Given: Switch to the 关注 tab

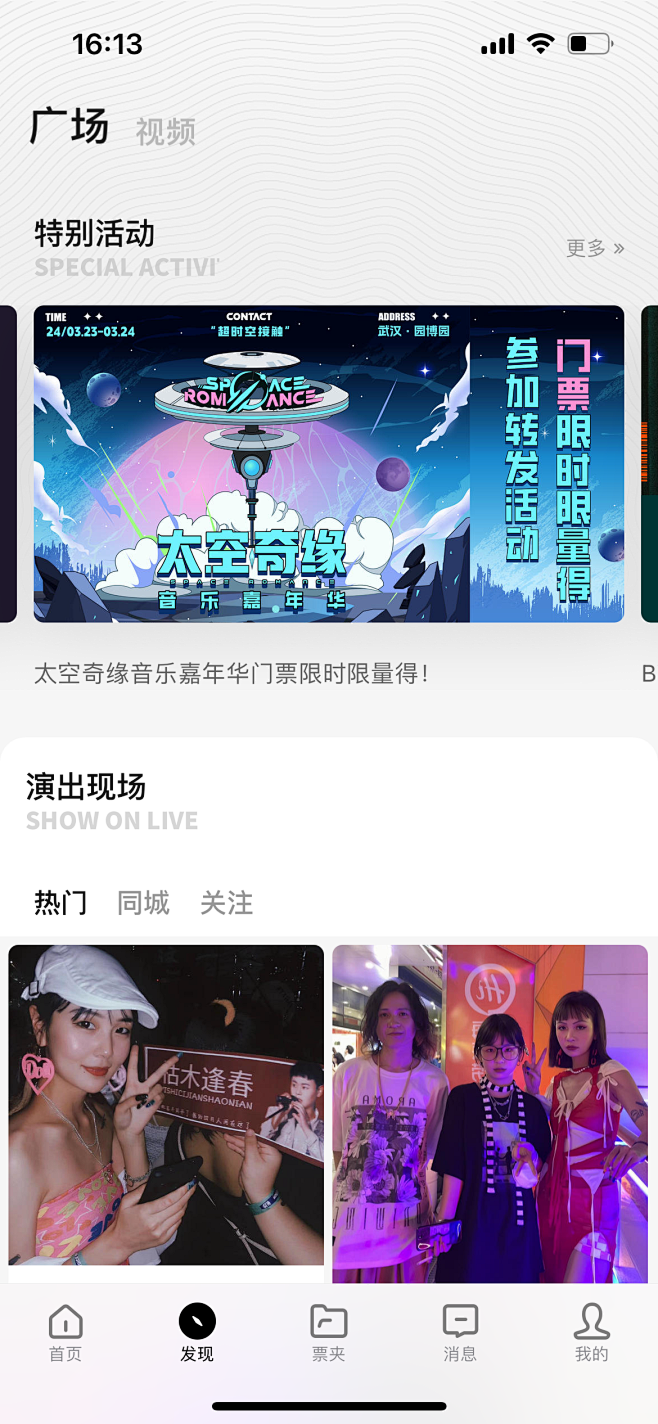Looking at the screenshot, I should click(x=226, y=903).
